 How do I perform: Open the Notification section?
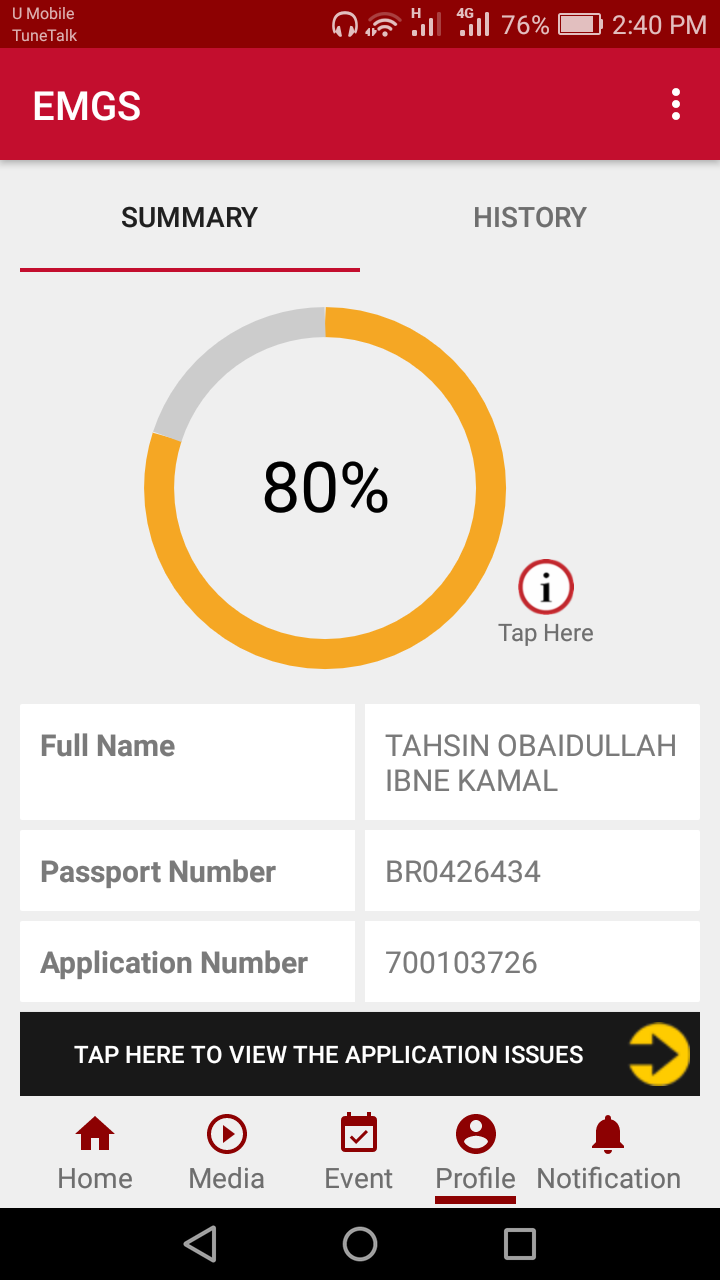click(608, 1153)
